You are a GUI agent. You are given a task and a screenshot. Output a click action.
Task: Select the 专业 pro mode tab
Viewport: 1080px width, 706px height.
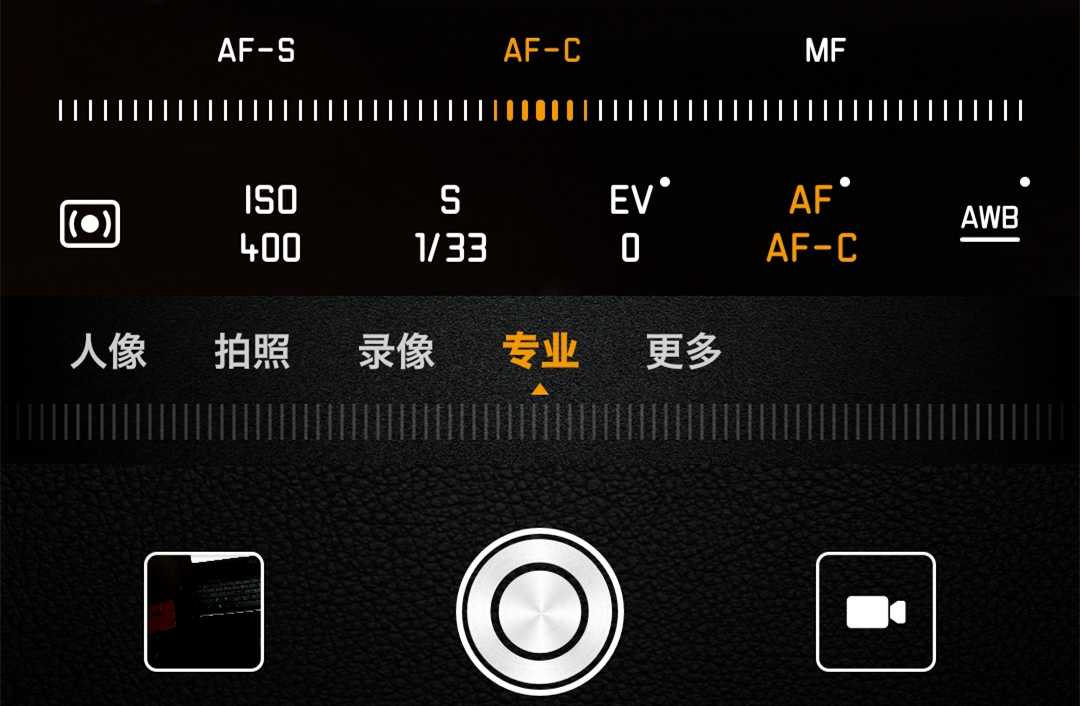[540, 352]
